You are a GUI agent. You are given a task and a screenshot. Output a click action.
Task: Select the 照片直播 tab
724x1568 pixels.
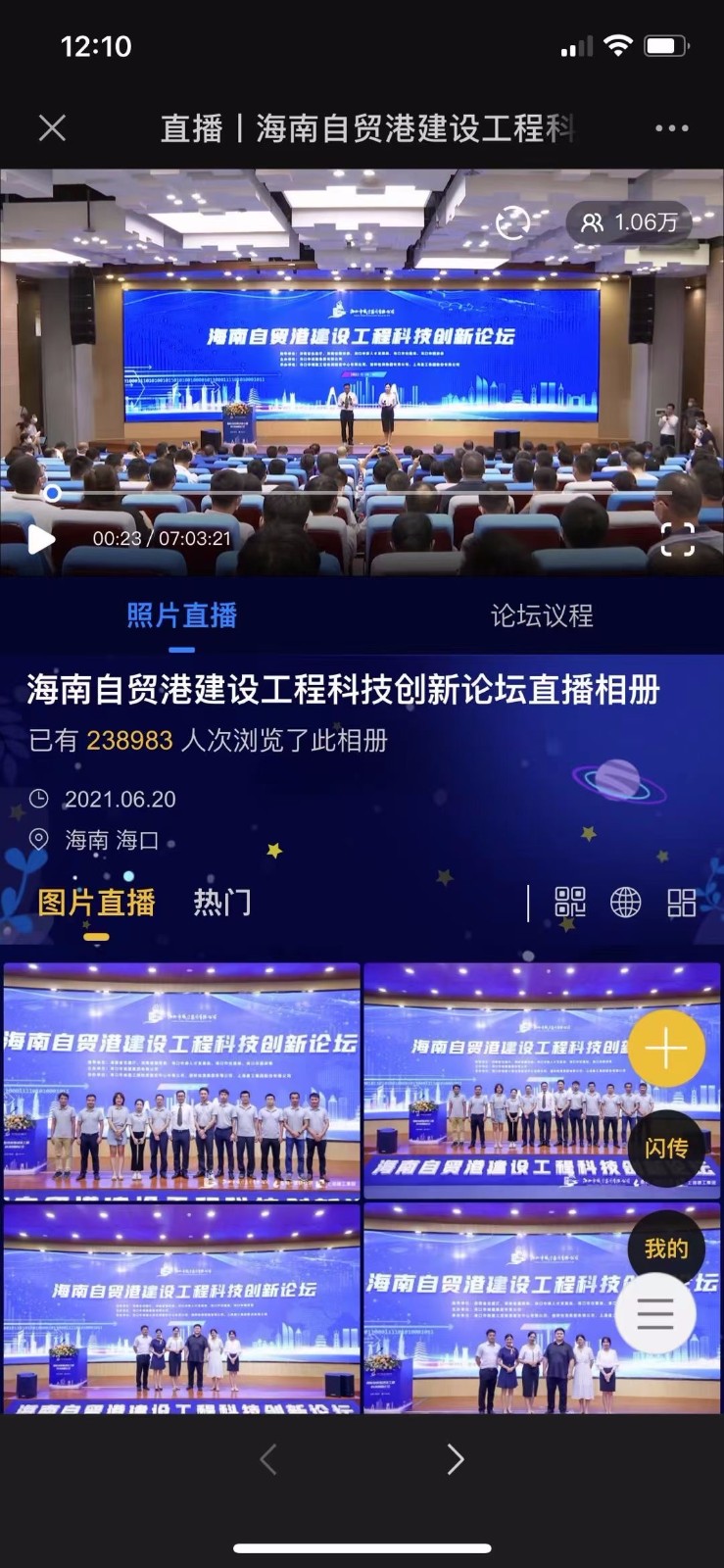pos(181,615)
